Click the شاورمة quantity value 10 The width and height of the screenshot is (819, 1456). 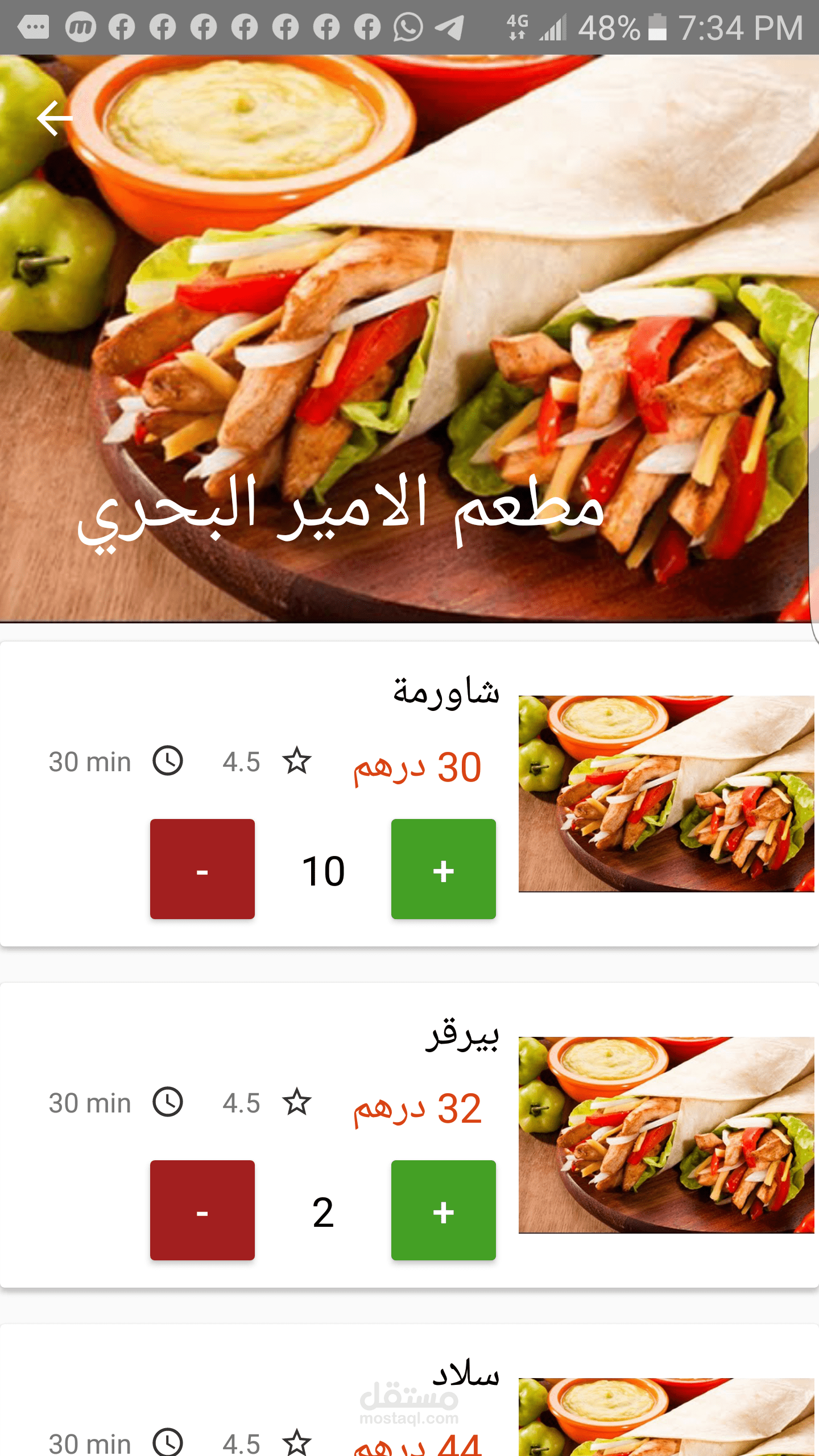point(323,869)
